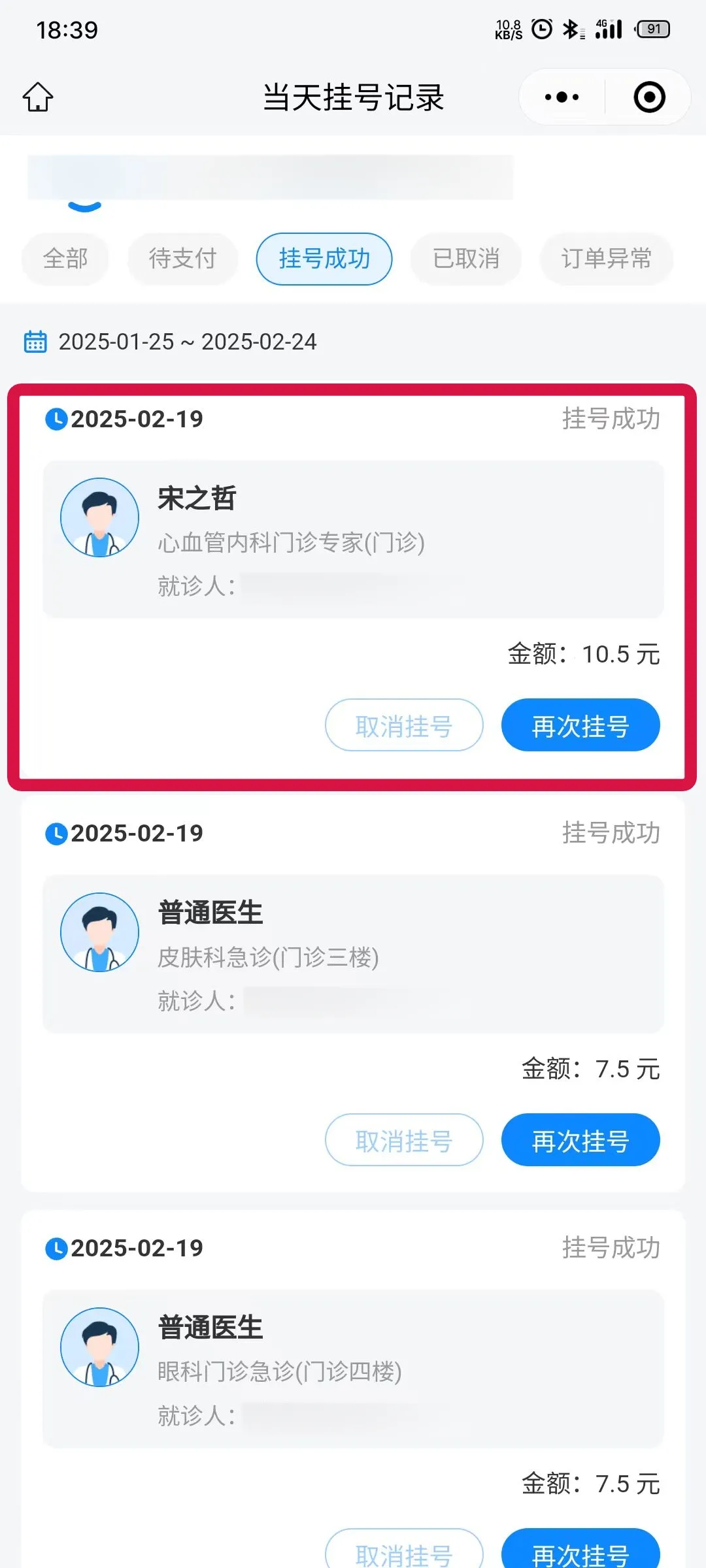The height and width of the screenshot is (1568, 706).
Task: Cancel the 皮肤科急诊 registration
Action: tap(404, 1140)
